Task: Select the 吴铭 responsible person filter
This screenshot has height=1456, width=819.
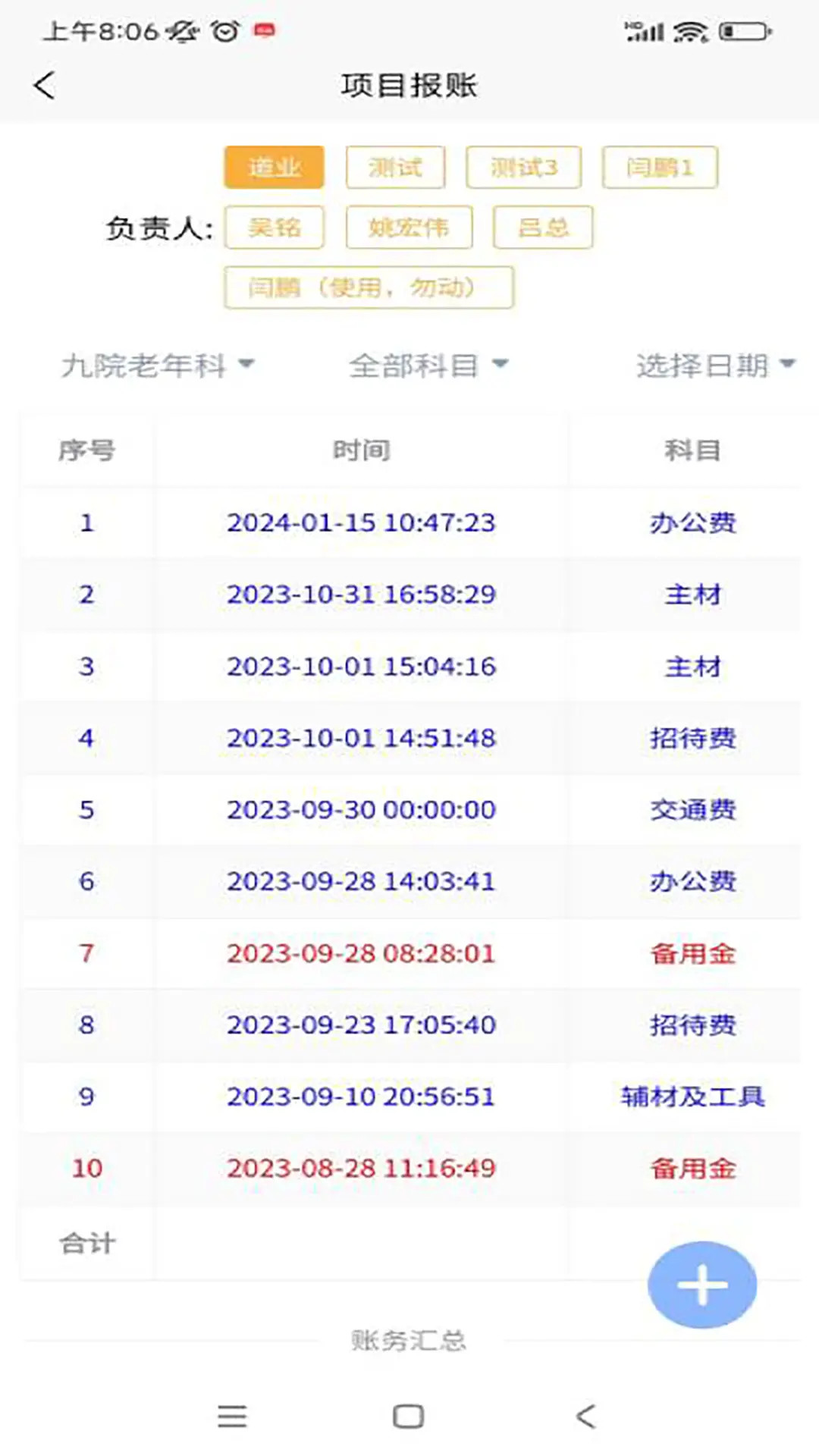Action: pyautogui.click(x=274, y=227)
